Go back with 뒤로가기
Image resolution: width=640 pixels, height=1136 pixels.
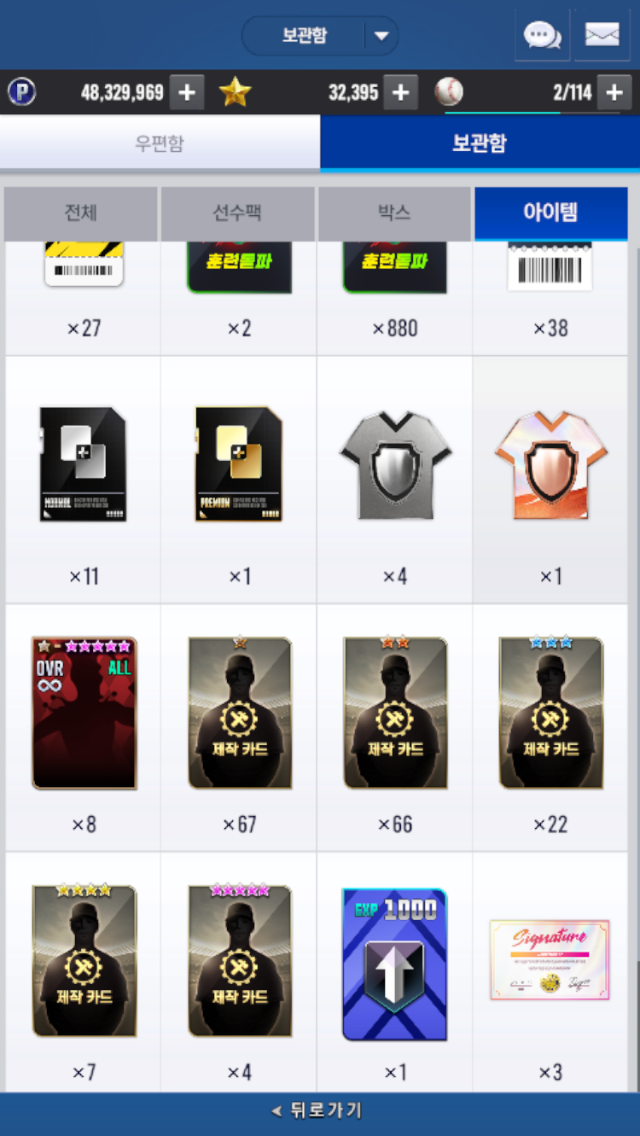point(318,1111)
